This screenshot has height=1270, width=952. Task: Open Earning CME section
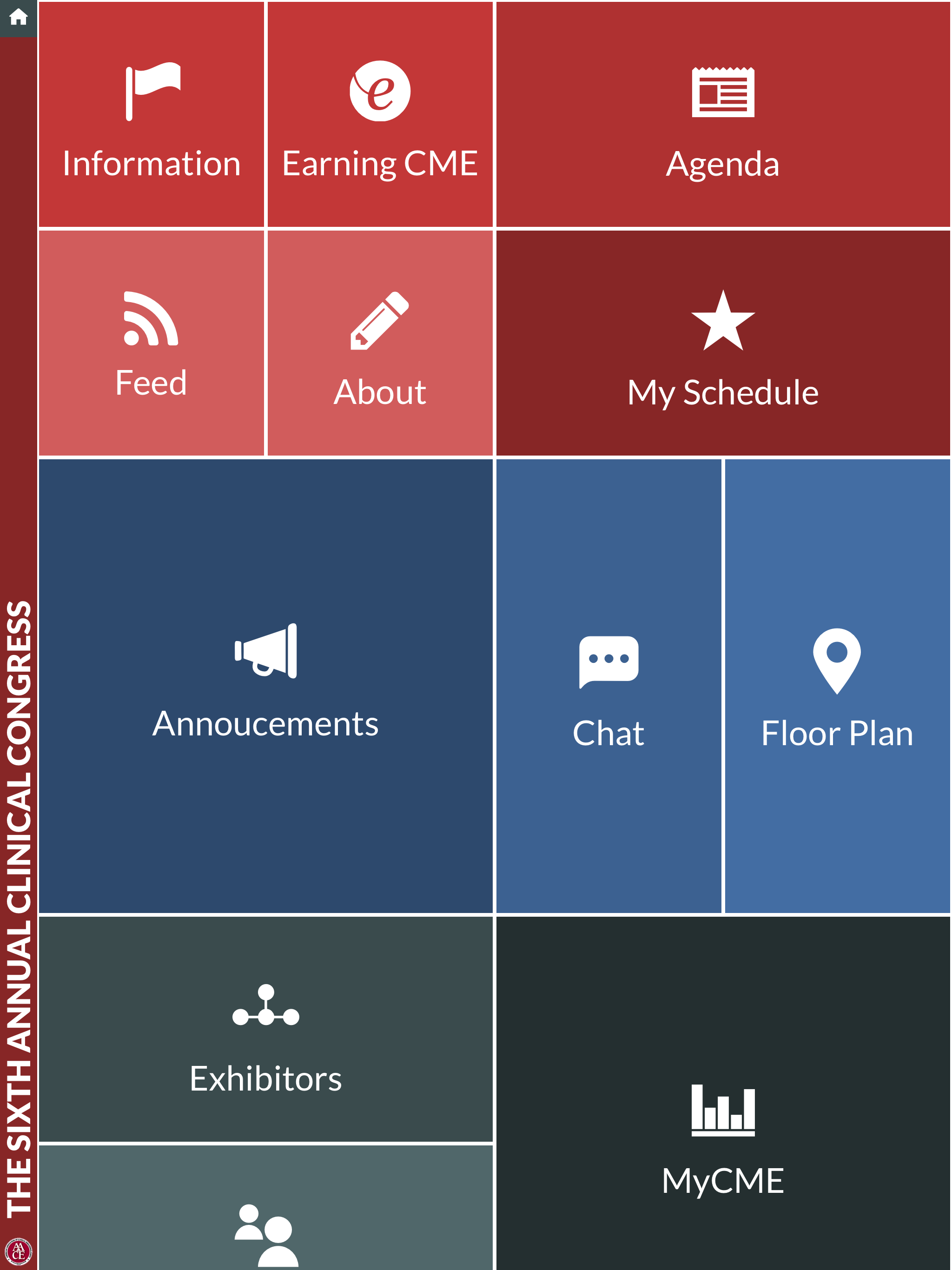pos(379,115)
